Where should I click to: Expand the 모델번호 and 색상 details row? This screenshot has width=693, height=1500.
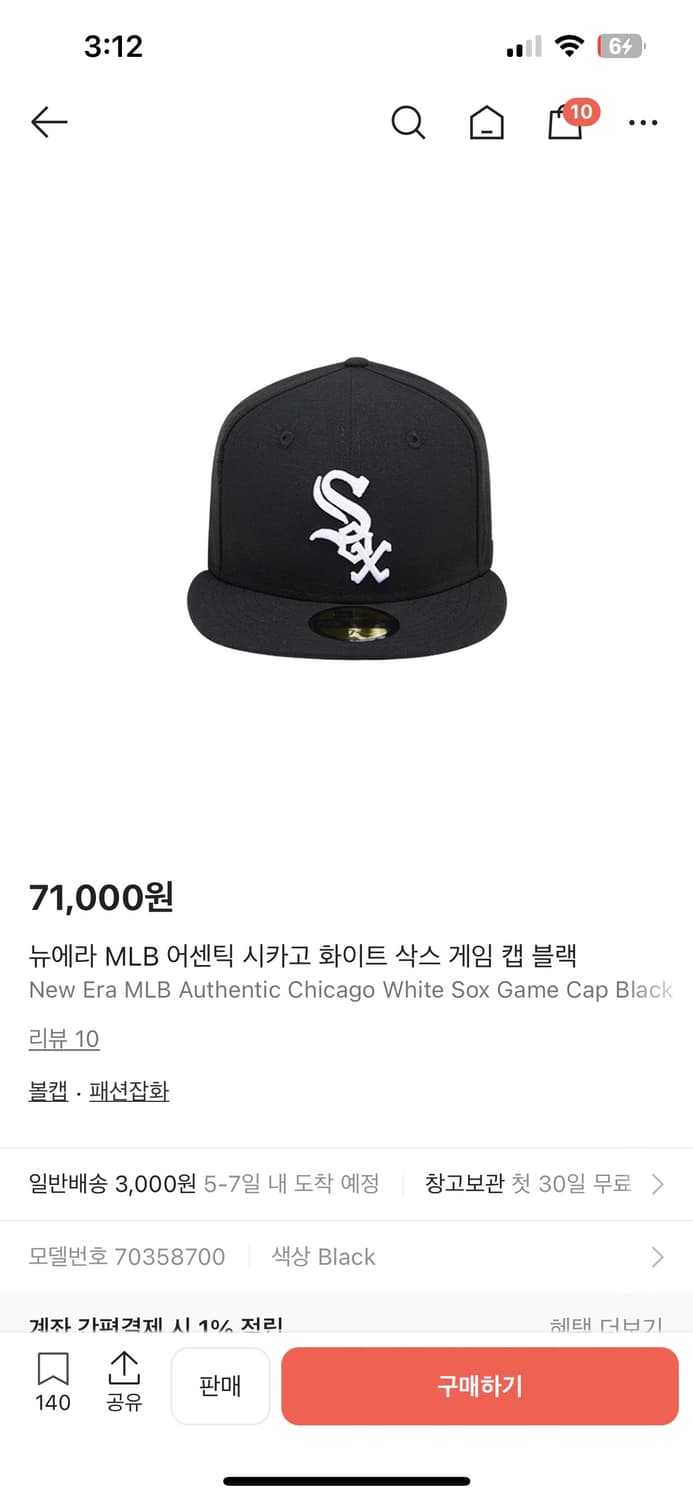[346, 1257]
